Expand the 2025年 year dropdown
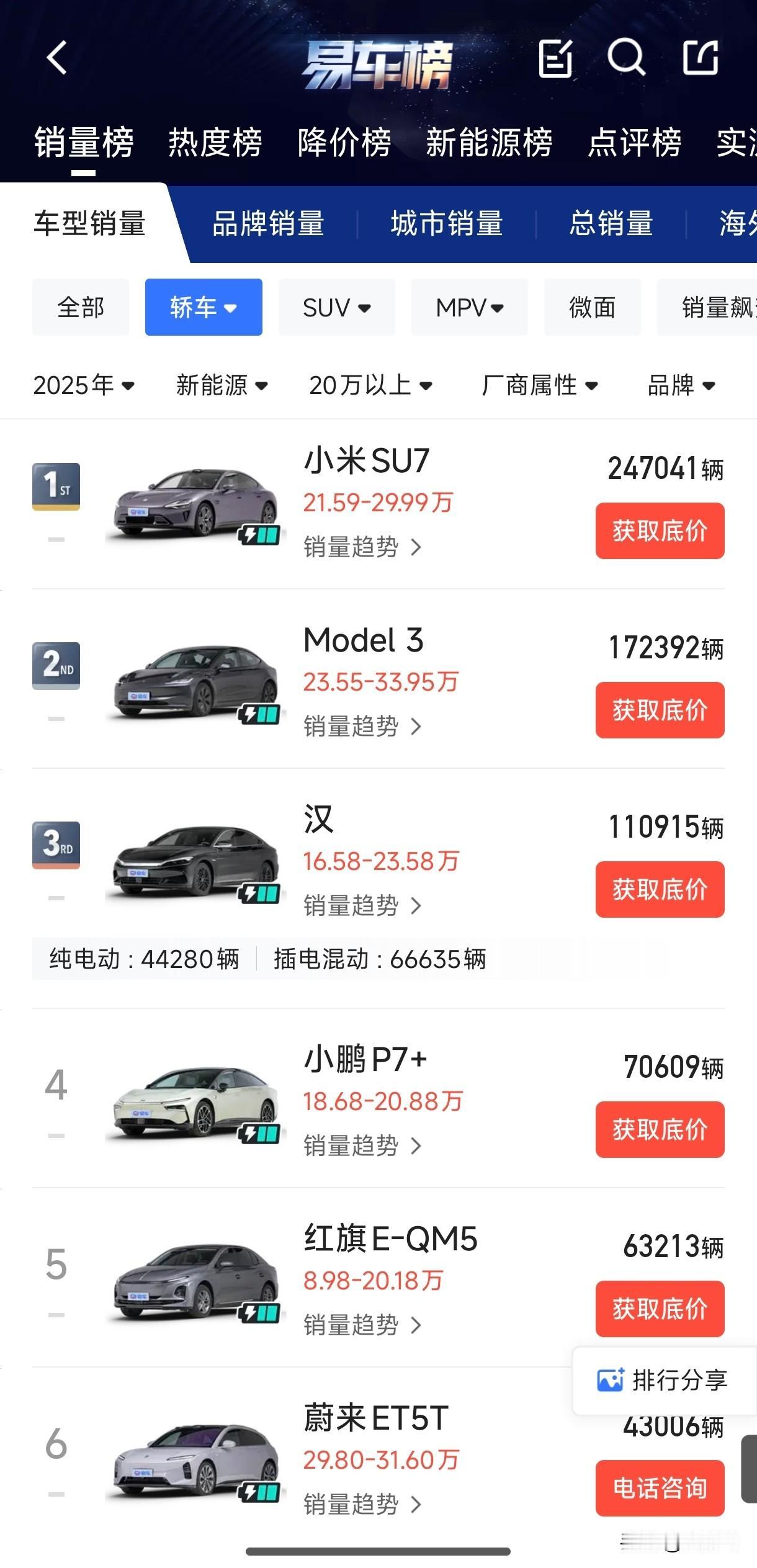 point(83,385)
